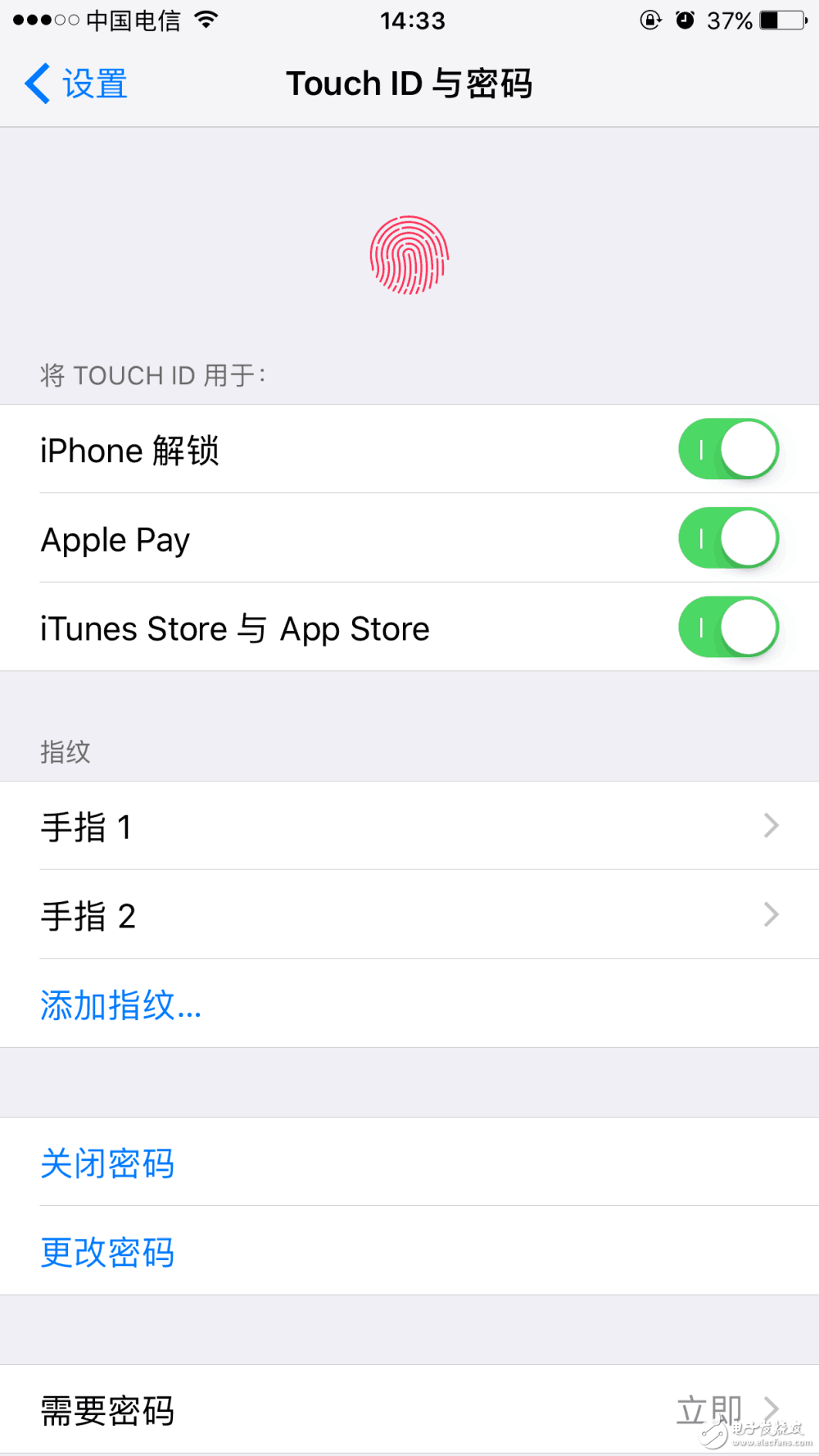Tap the battery indicator icon

tap(781, 20)
